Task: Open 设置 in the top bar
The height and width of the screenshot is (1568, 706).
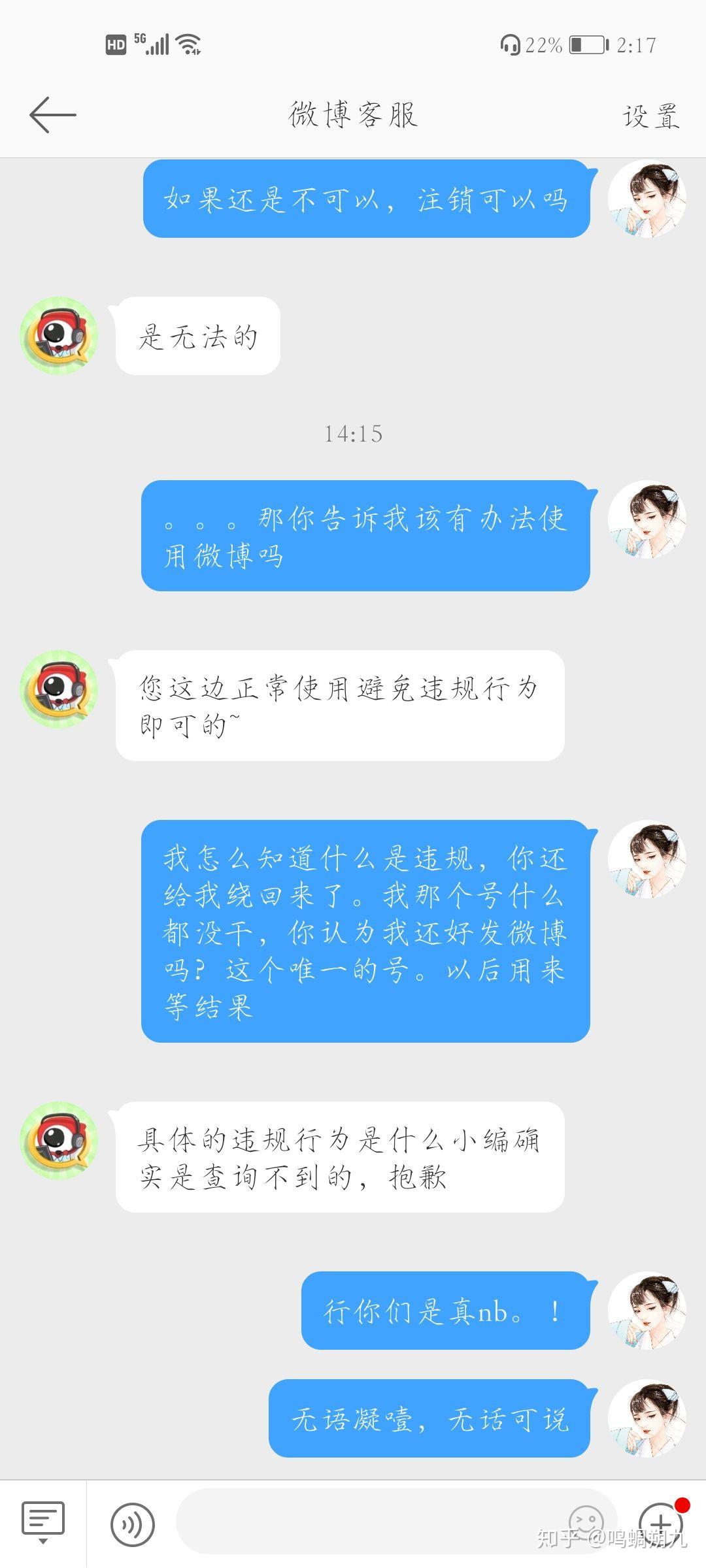Action: [650, 116]
